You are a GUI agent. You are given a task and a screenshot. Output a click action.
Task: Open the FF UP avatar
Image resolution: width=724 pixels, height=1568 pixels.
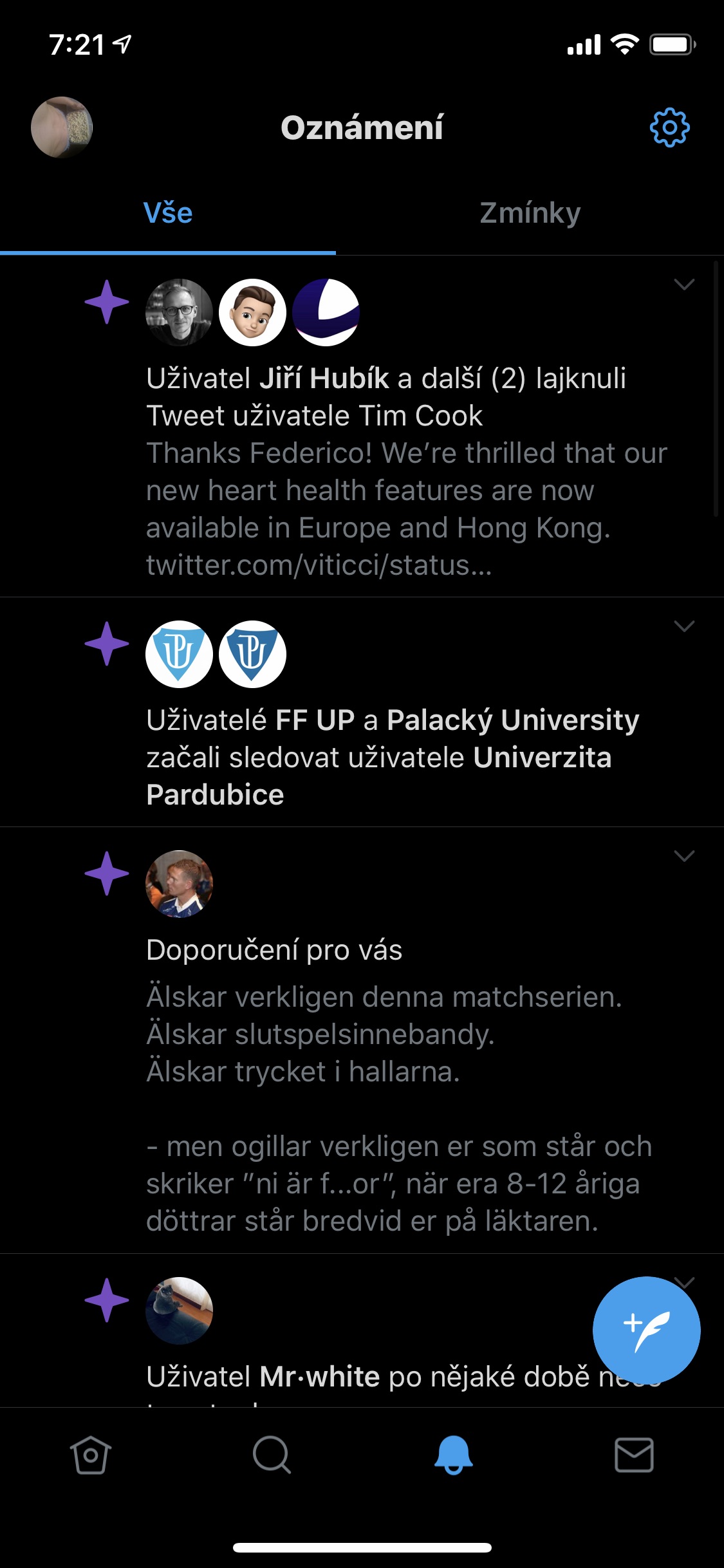pos(178,653)
